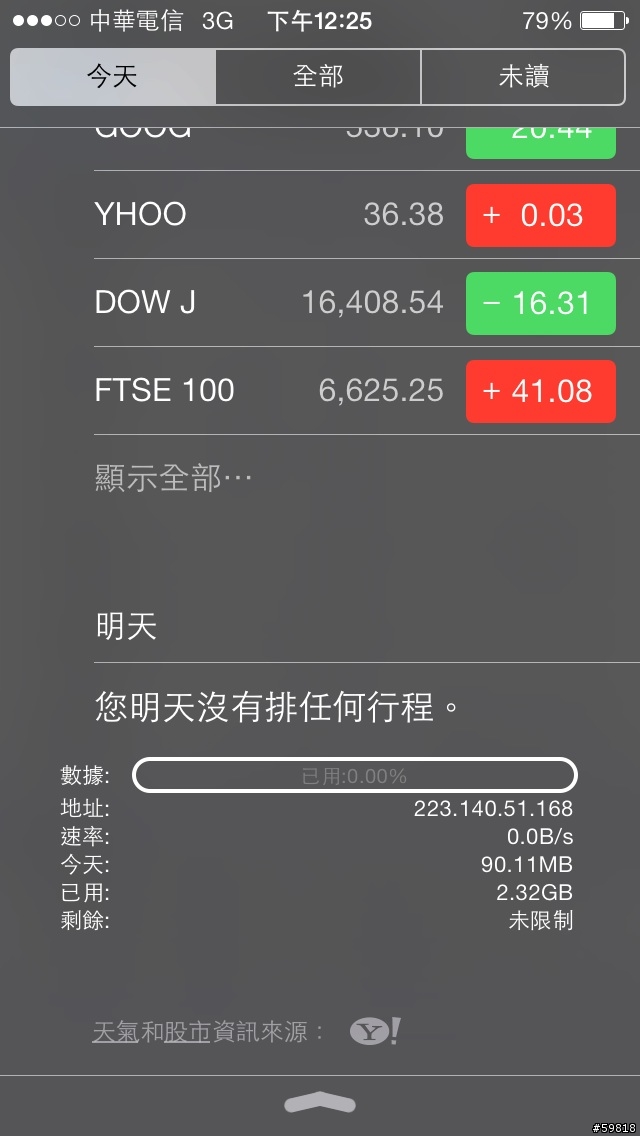Switch to the 未讀 tab
This screenshot has height=1136, width=640.
[523, 77]
